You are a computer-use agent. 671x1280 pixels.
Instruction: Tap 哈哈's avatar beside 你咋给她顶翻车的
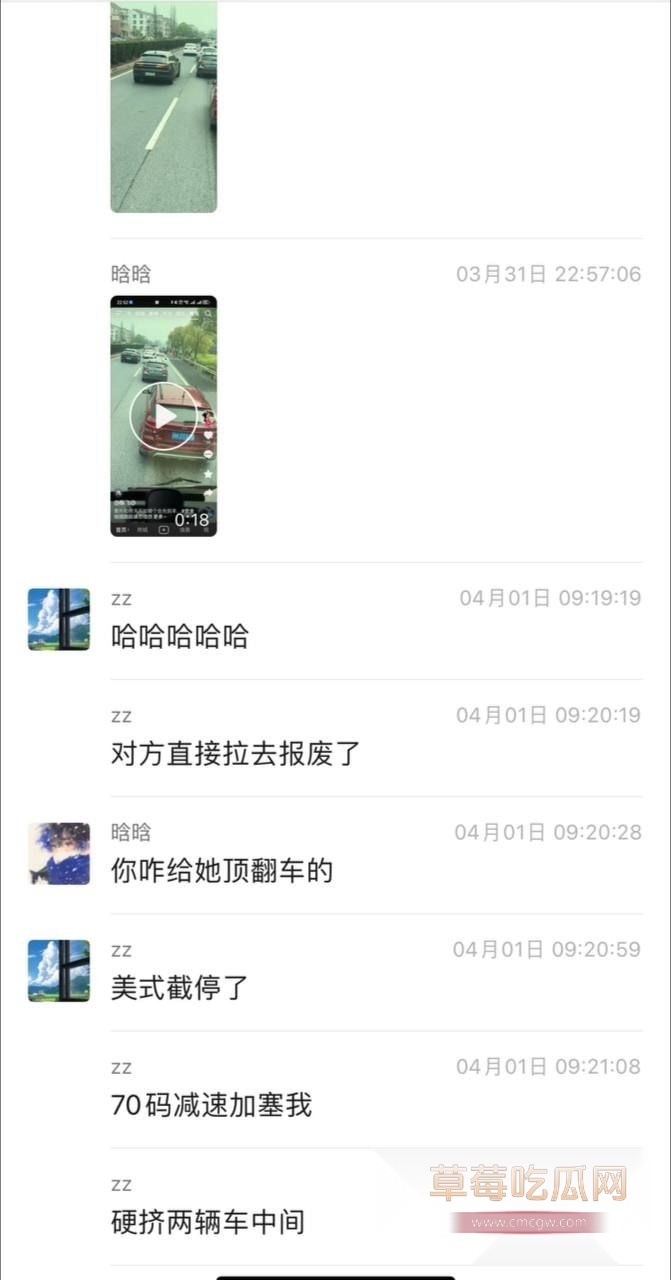pyautogui.click(x=59, y=853)
